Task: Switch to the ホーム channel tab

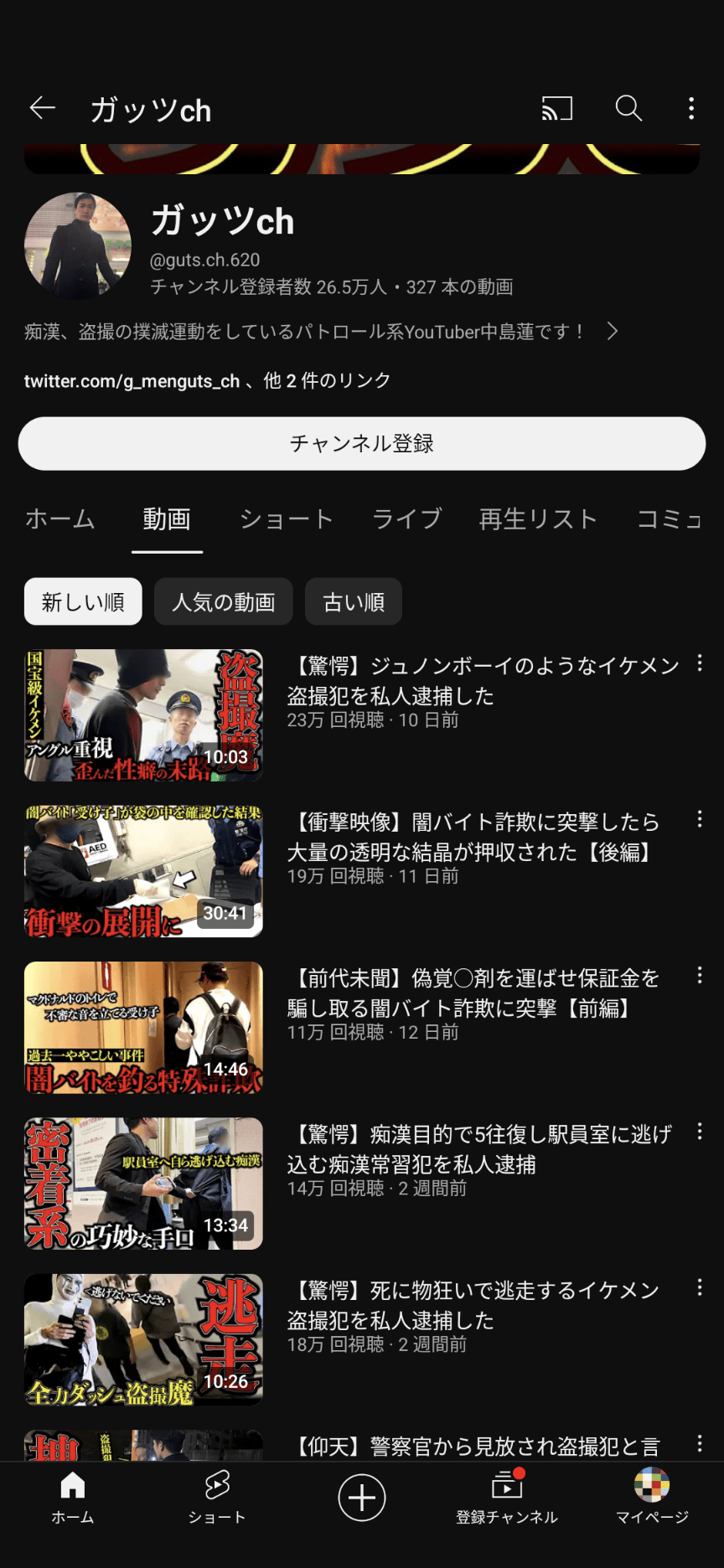Action: coord(60,519)
